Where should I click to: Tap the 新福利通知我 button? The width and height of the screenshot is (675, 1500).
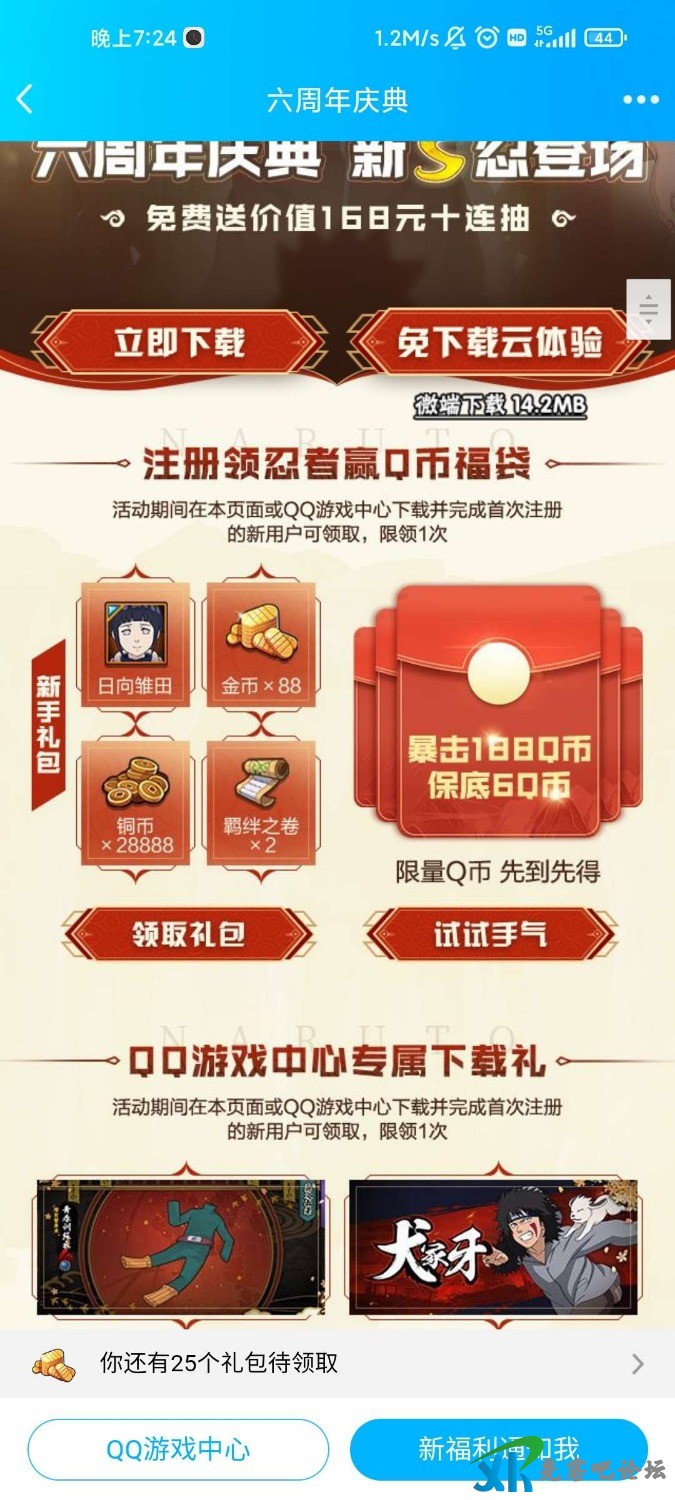(498, 1448)
